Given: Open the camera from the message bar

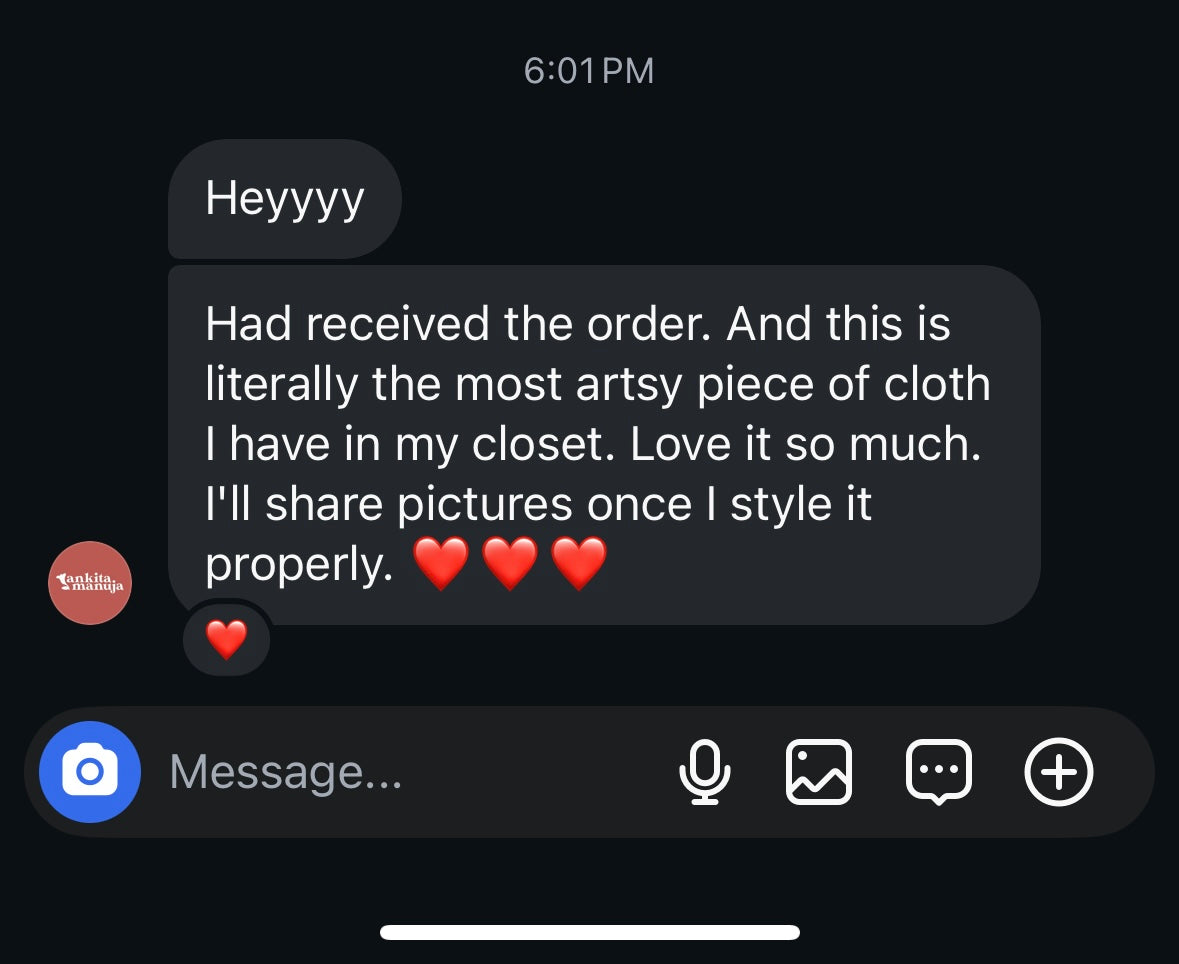Looking at the screenshot, I should pos(90,772).
